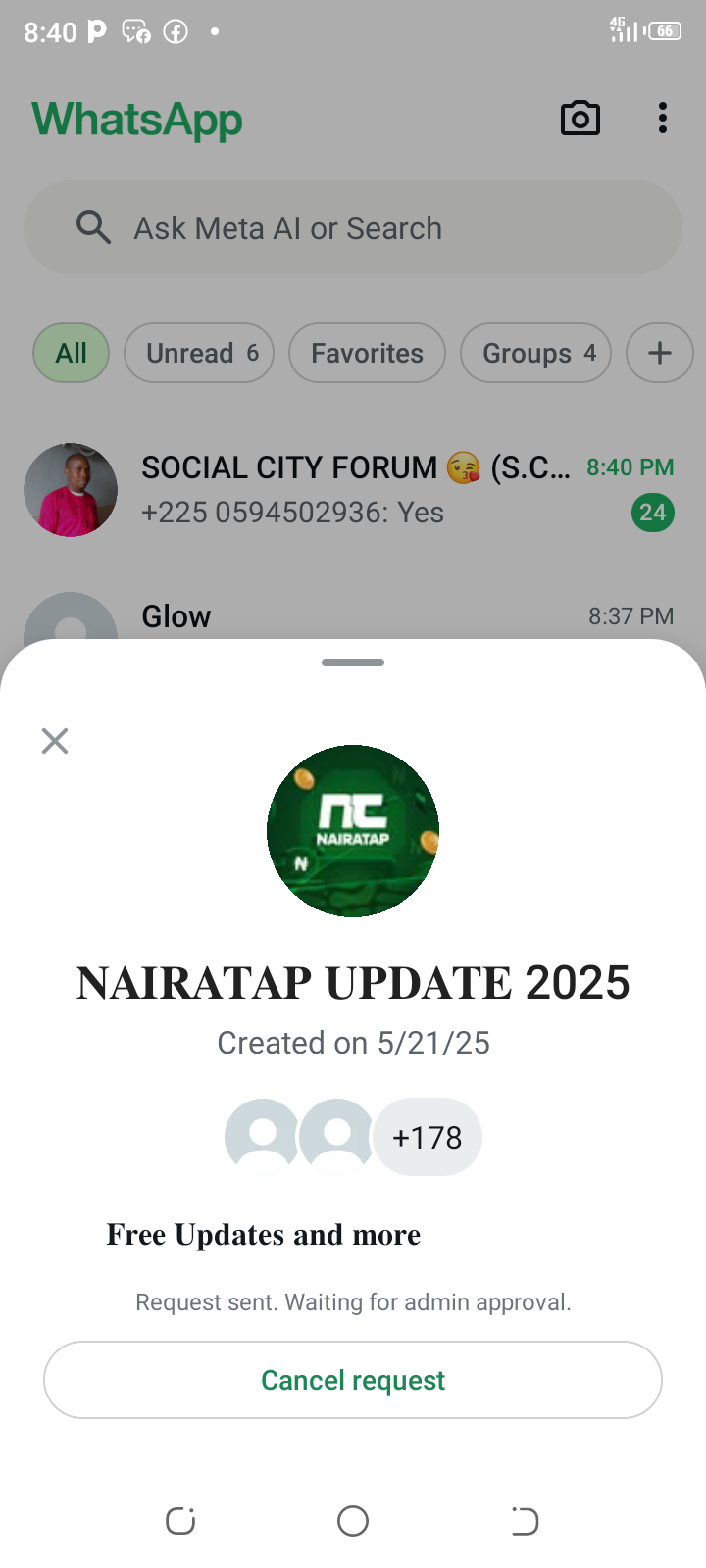Select the All chats filter
The image size is (706, 1568).
click(71, 353)
